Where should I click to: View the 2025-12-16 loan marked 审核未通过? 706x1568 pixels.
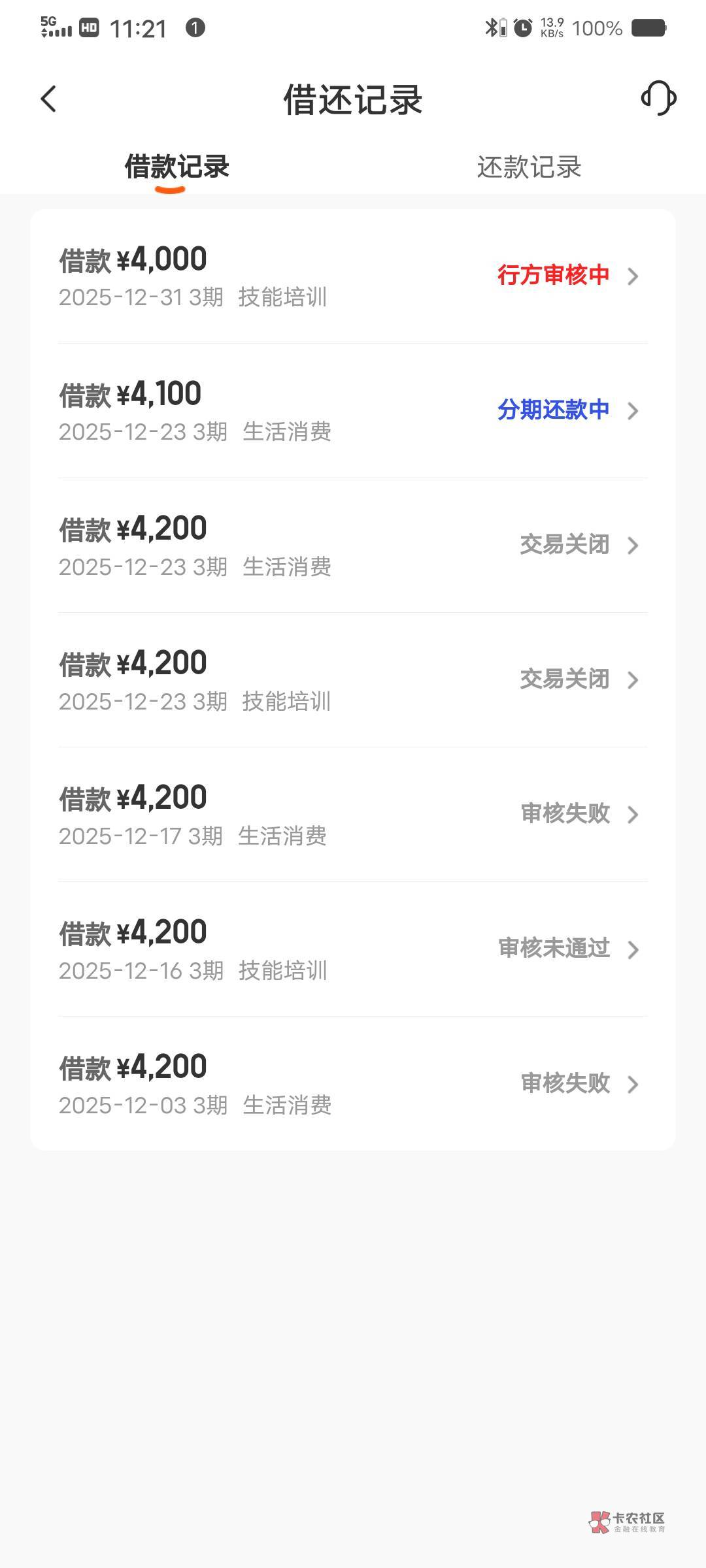click(353, 949)
